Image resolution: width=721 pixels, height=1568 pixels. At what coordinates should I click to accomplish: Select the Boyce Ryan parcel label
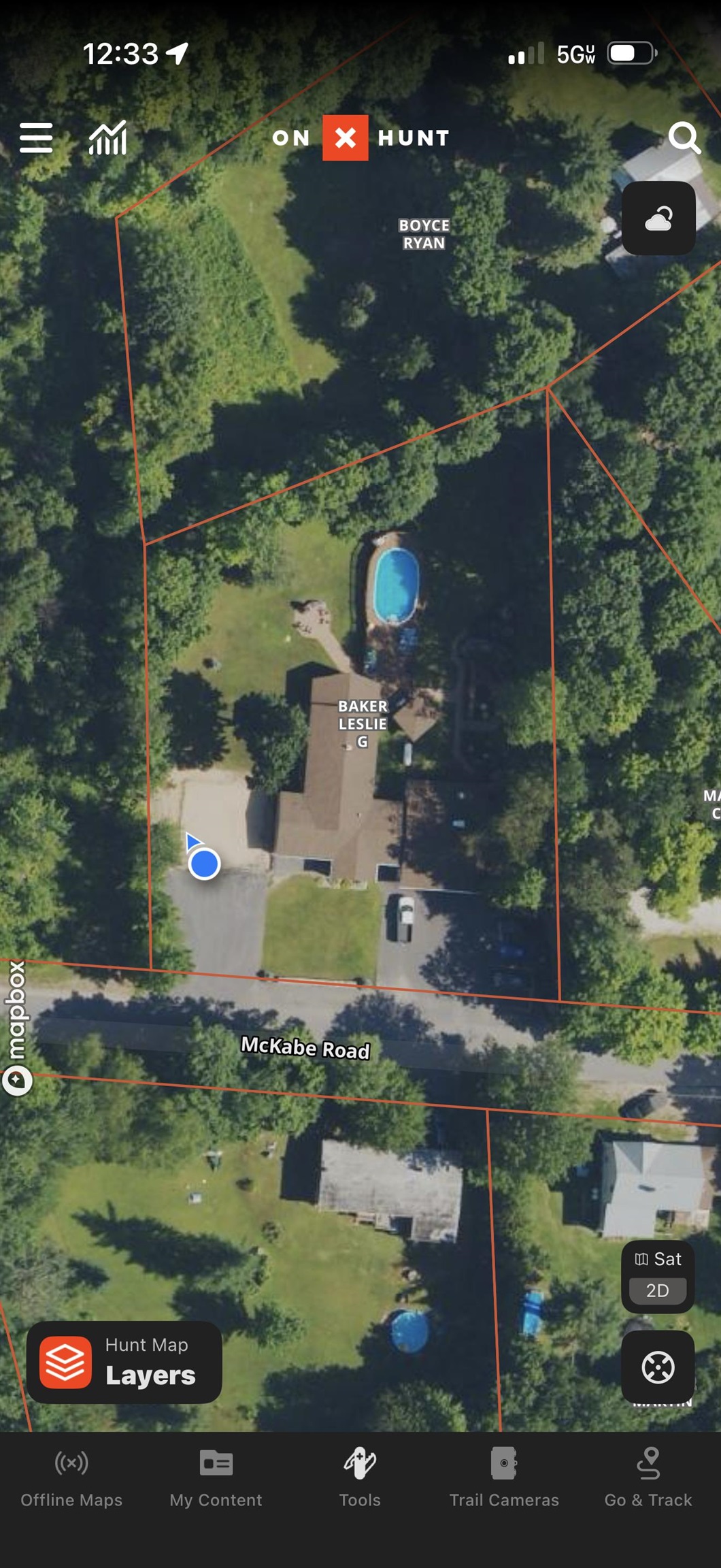424,234
